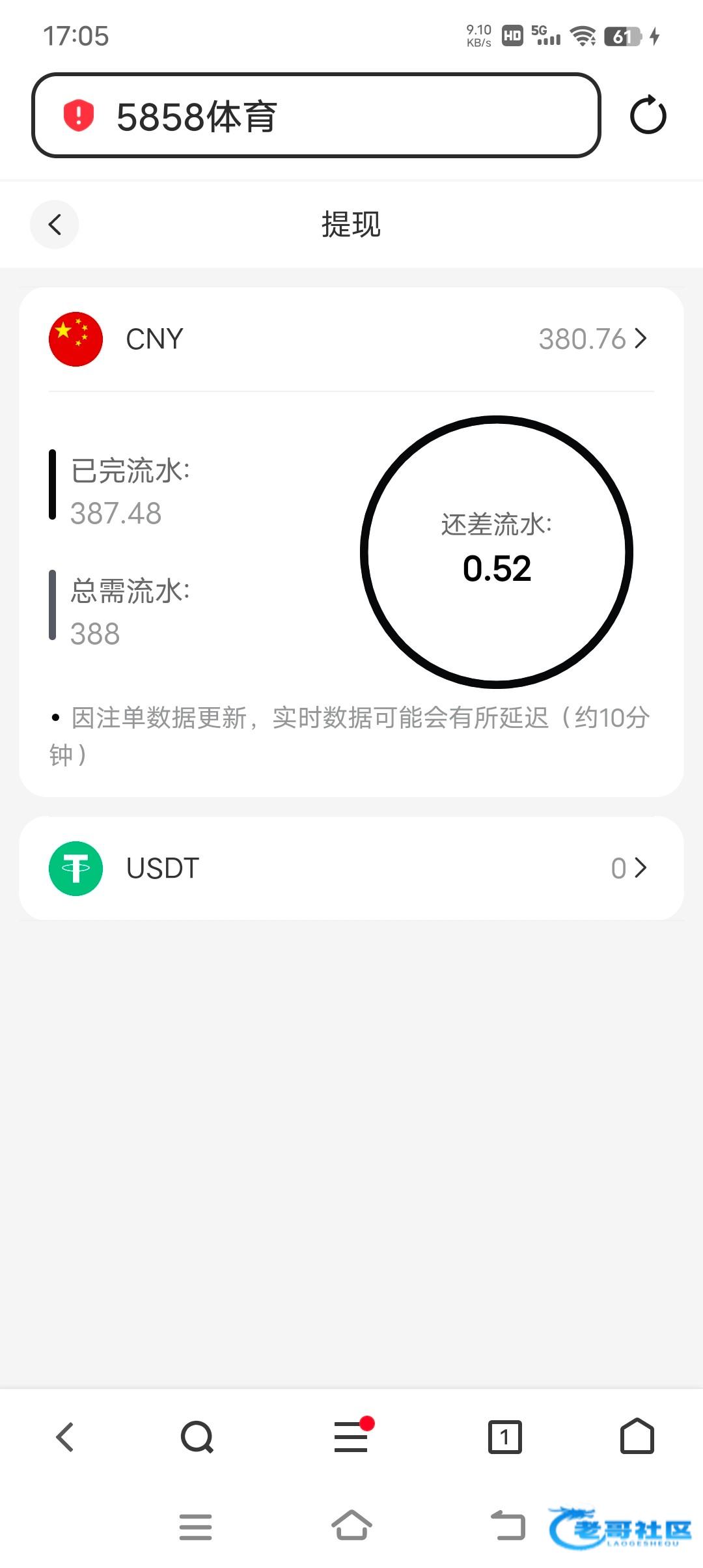This screenshot has width=703, height=1568.
Task: Open browser search
Action: (197, 1436)
